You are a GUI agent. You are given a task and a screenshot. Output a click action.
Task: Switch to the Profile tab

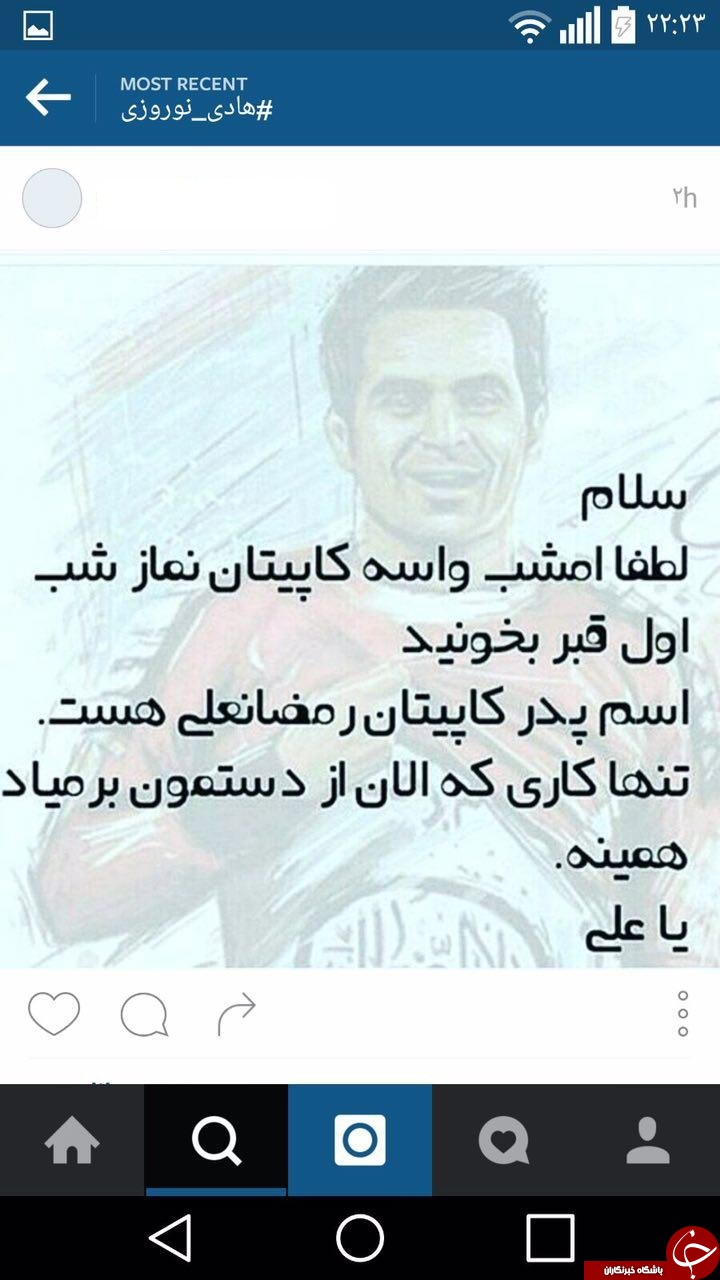click(x=647, y=1140)
